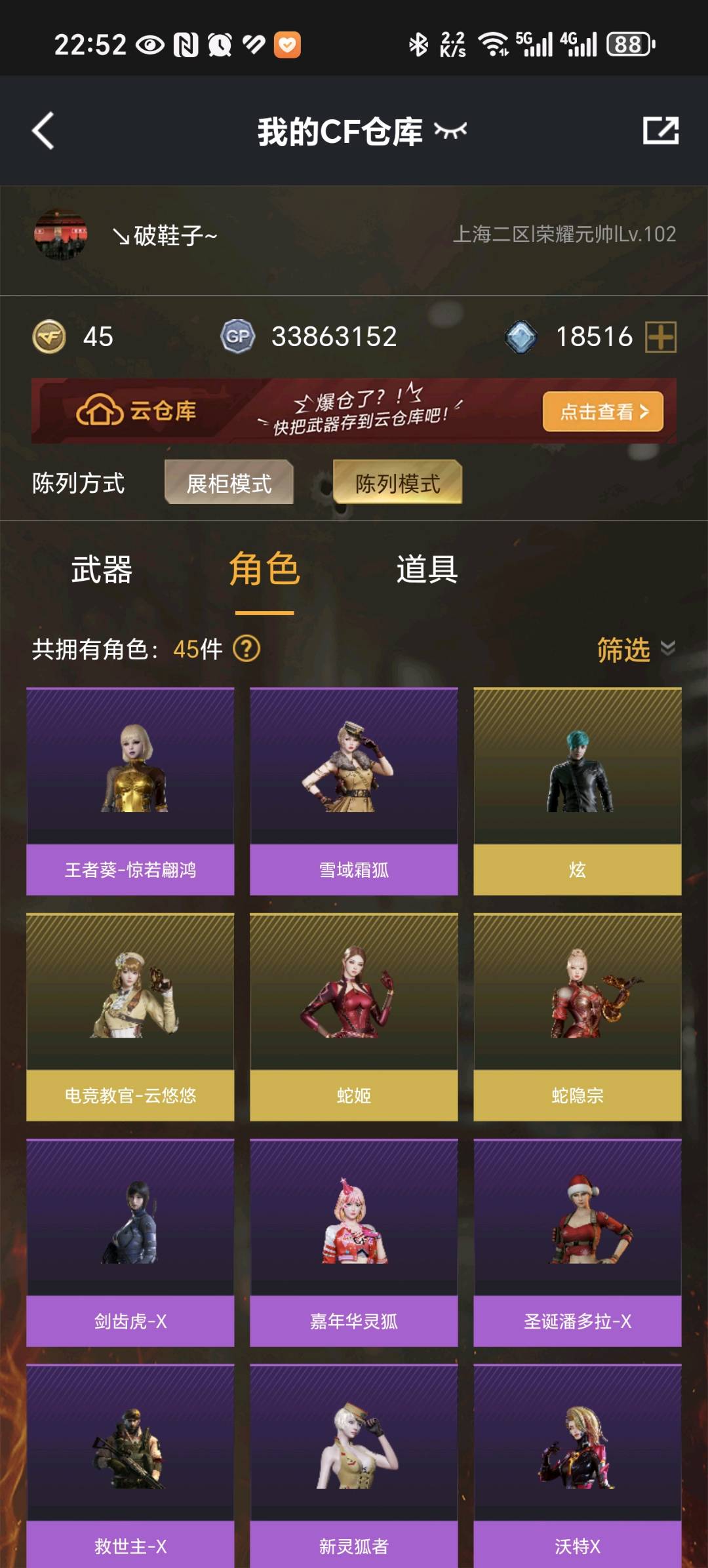
Task: Select the 嘉年华灵狐 character
Action: click(354, 1243)
